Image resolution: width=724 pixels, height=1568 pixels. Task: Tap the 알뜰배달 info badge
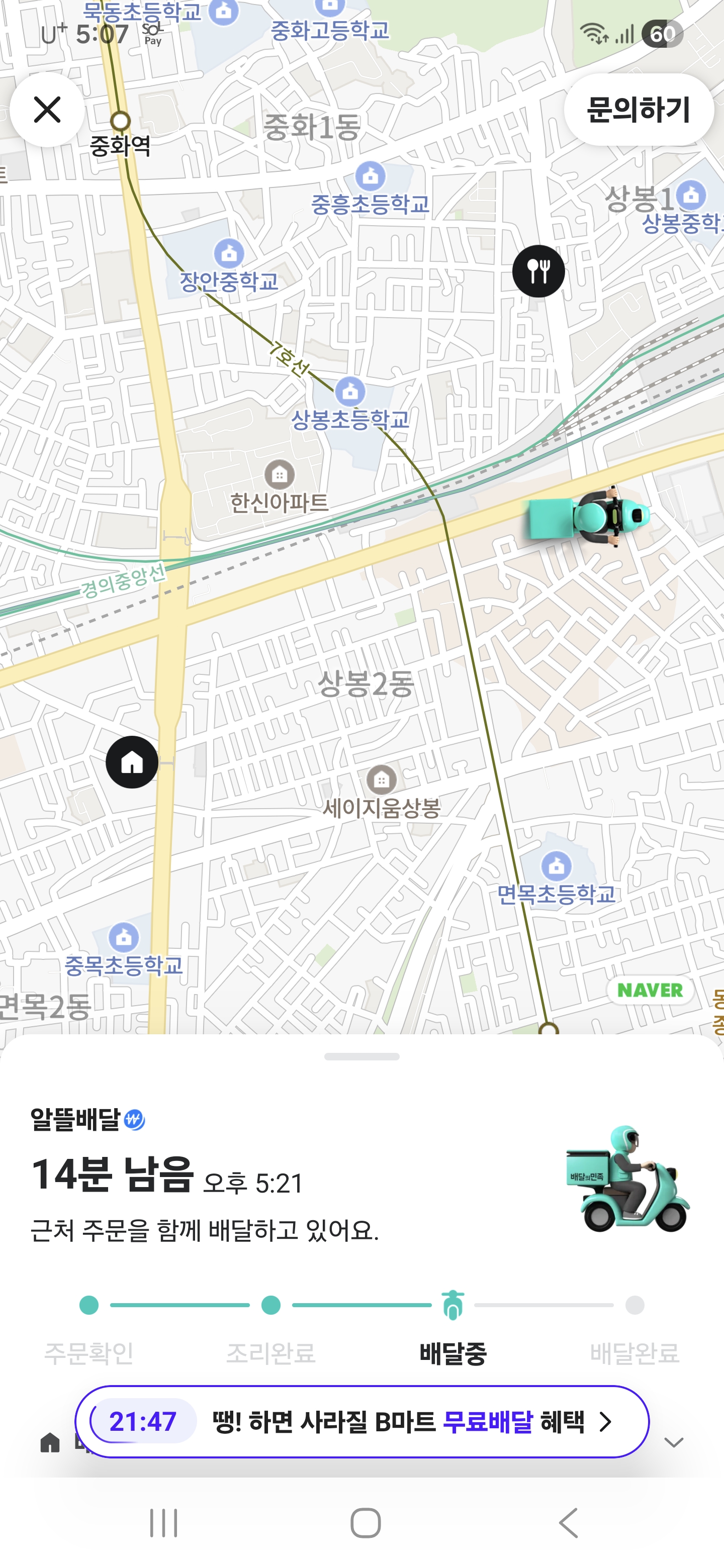(x=135, y=1119)
